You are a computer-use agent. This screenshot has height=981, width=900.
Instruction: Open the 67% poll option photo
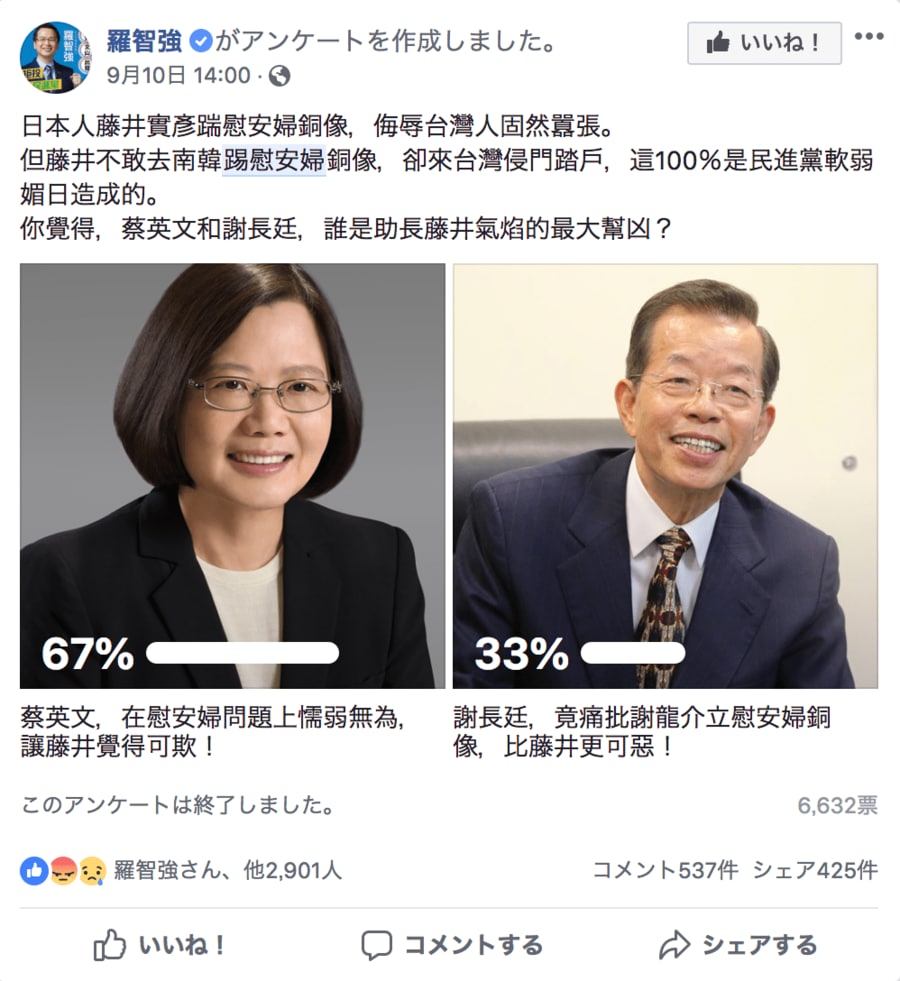(x=232, y=475)
